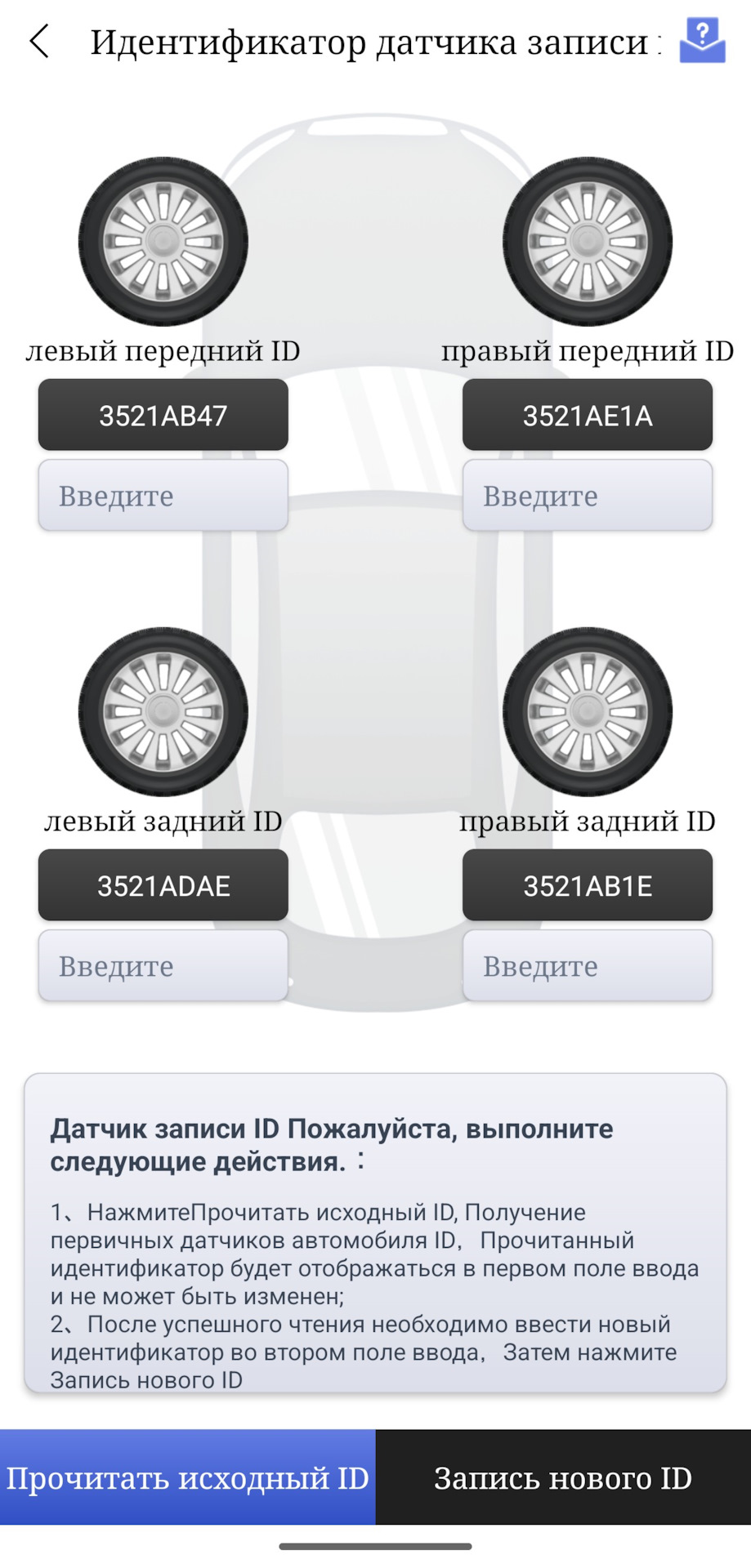Screen dimensions: 751x1568
Task: Tap the car body diagram in the background
Action: tap(375, 572)
